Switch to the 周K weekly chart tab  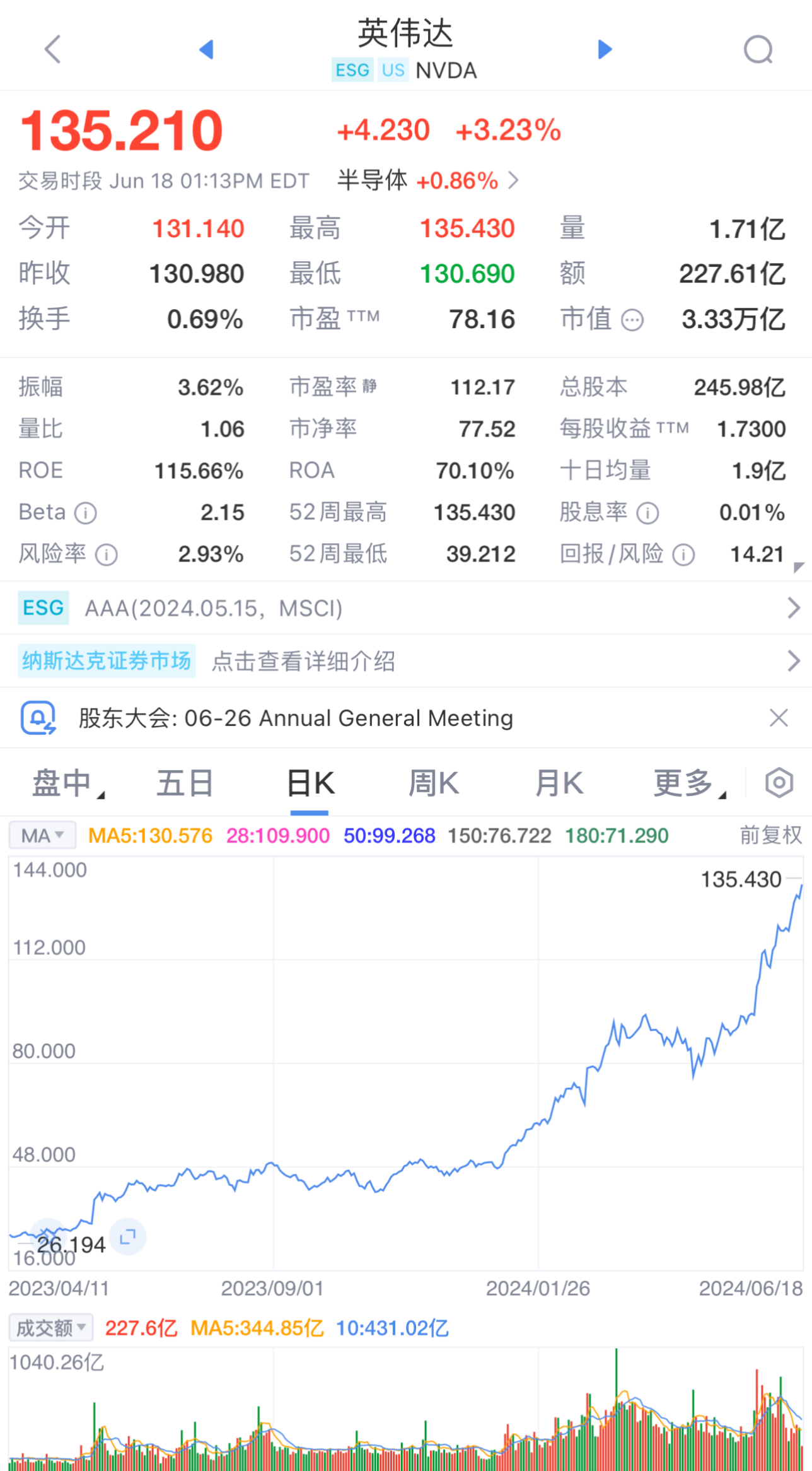pyautogui.click(x=434, y=782)
